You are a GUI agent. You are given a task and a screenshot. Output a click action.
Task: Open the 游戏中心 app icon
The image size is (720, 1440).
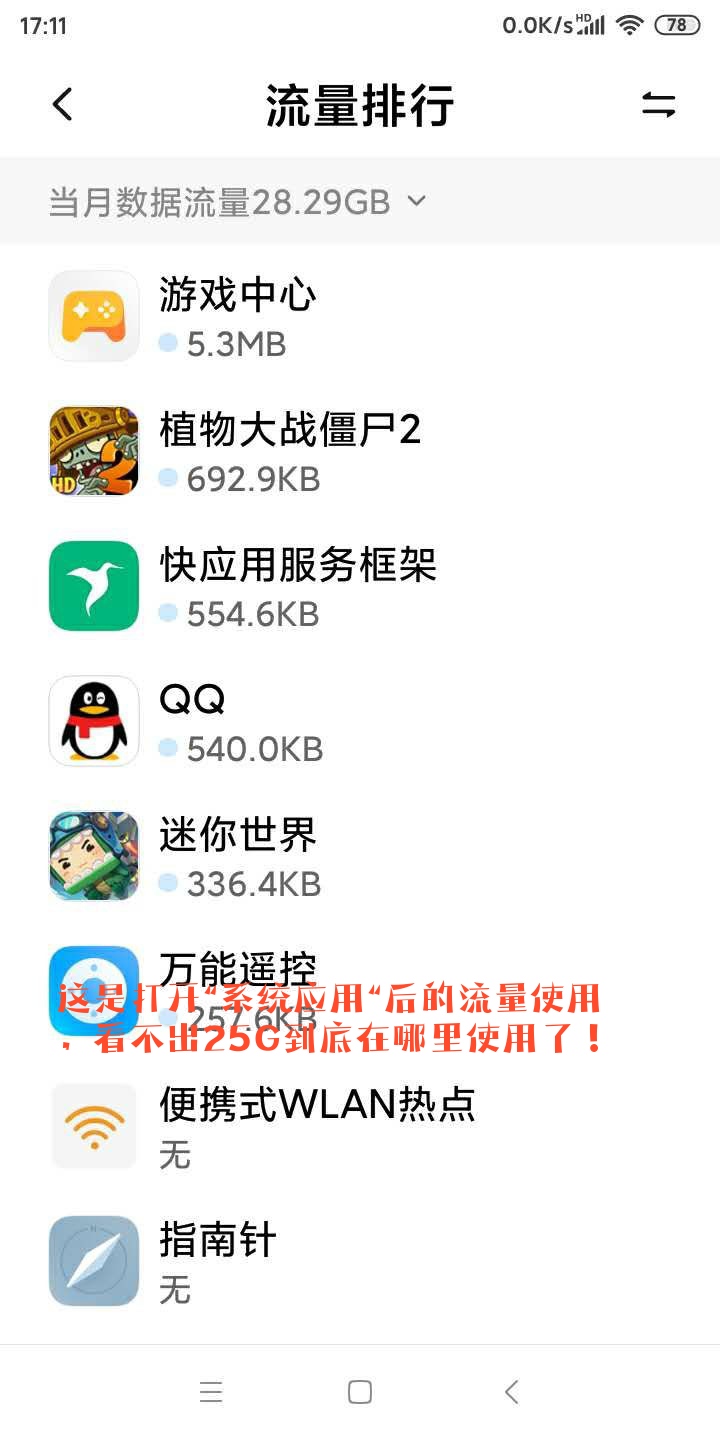pyautogui.click(x=93, y=316)
